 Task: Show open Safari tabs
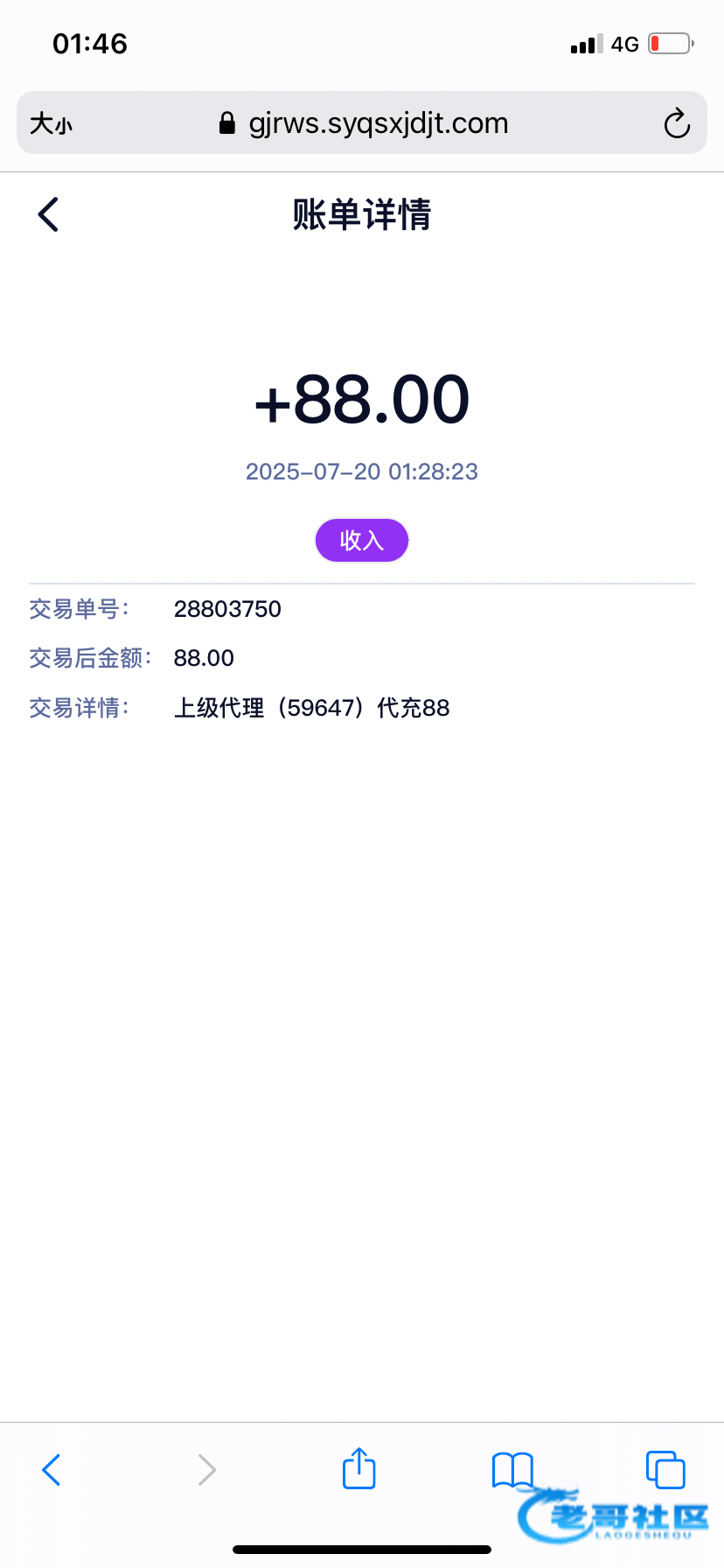click(665, 1470)
